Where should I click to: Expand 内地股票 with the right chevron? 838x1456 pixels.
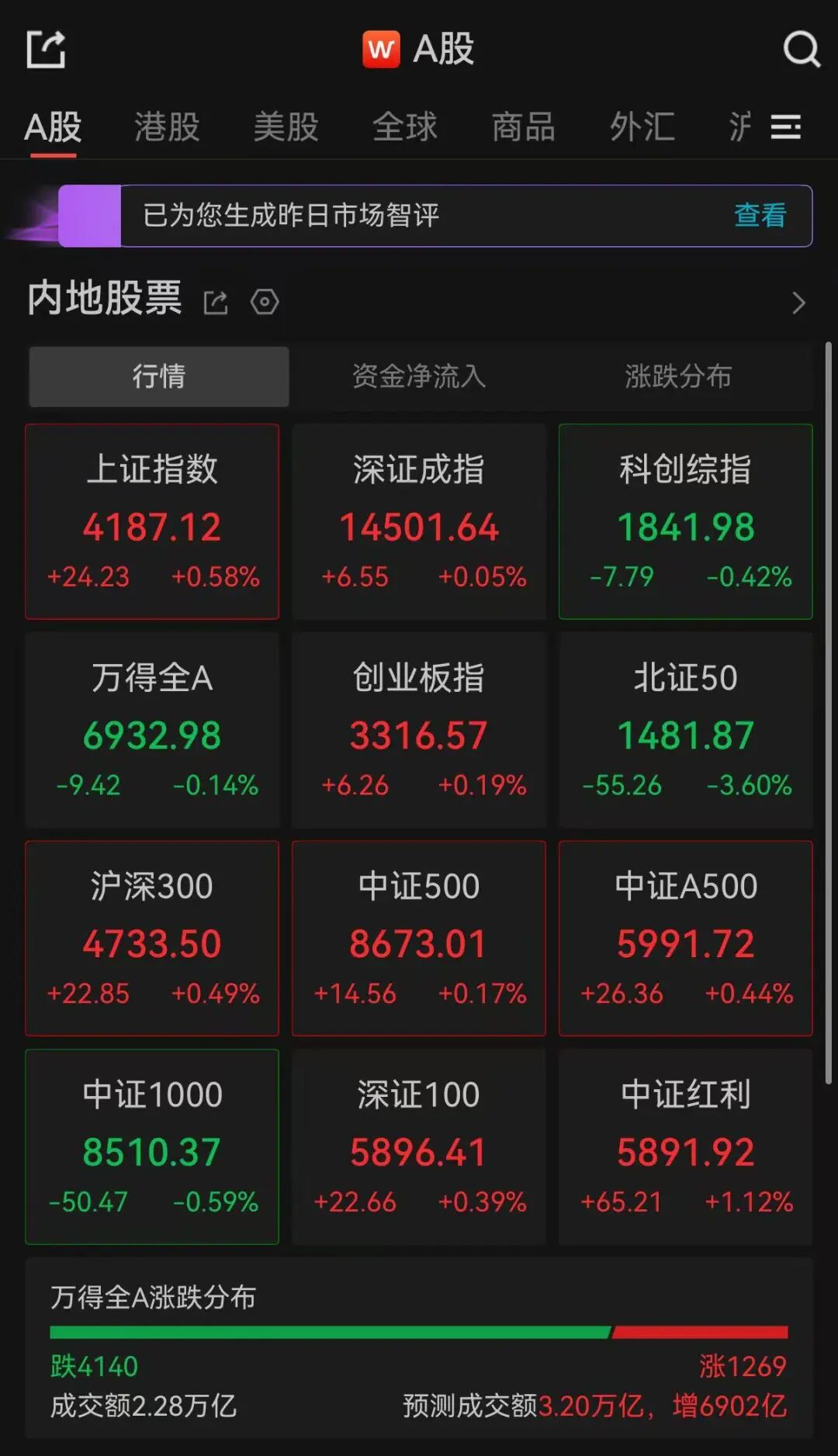[x=799, y=303]
